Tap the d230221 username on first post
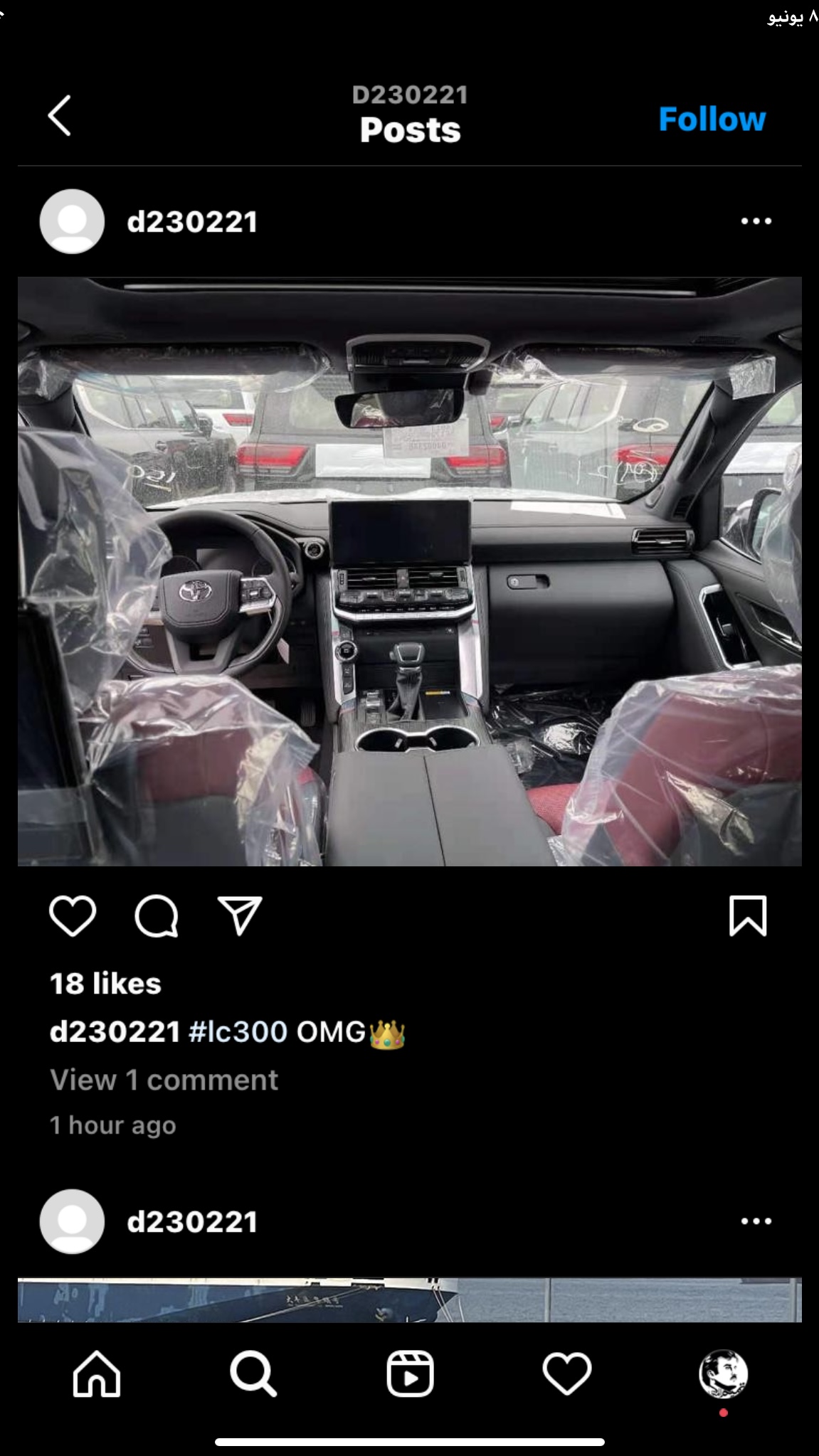Viewport: 819px width, 1456px height. click(192, 221)
